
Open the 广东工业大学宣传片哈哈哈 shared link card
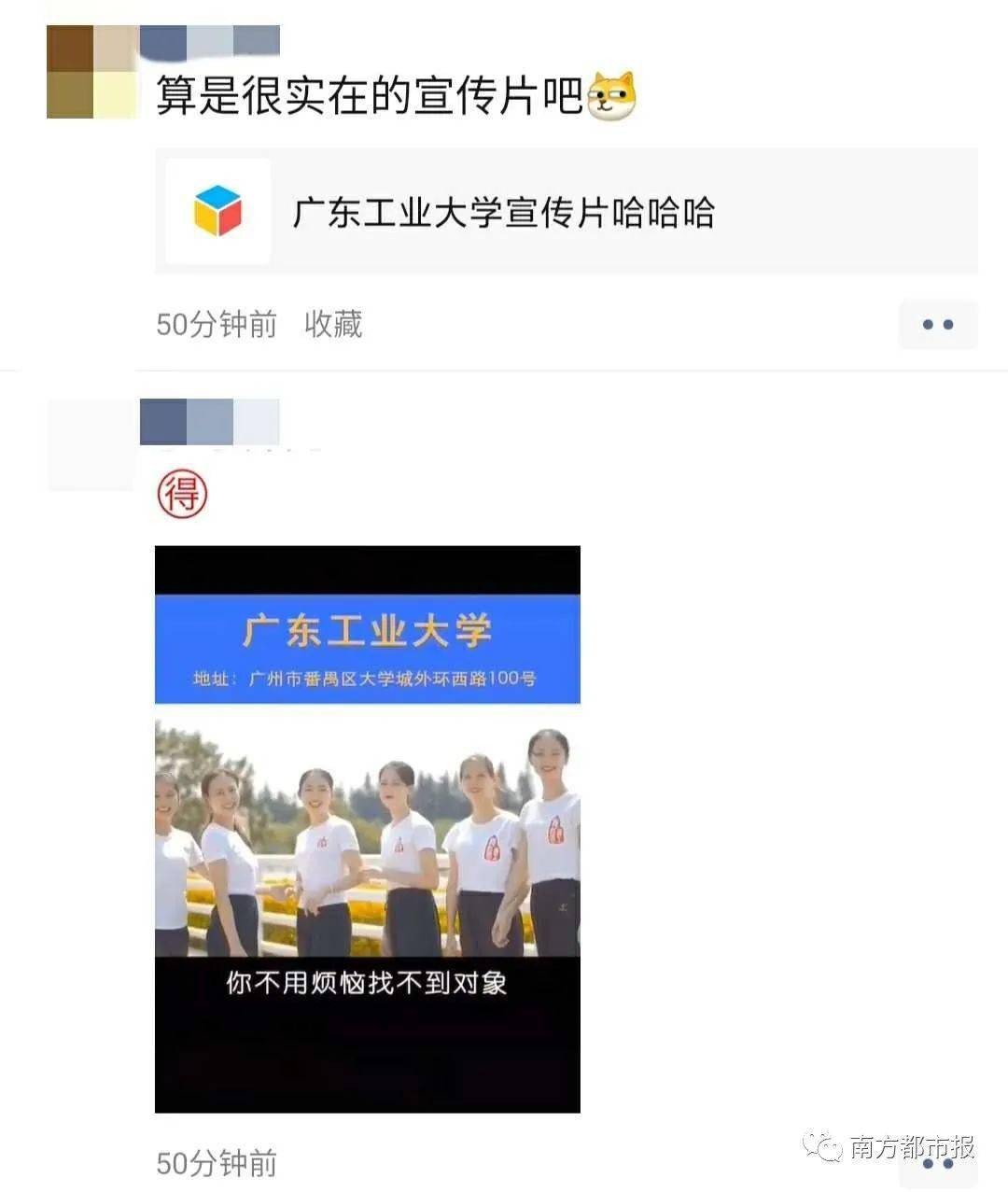tap(566, 212)
